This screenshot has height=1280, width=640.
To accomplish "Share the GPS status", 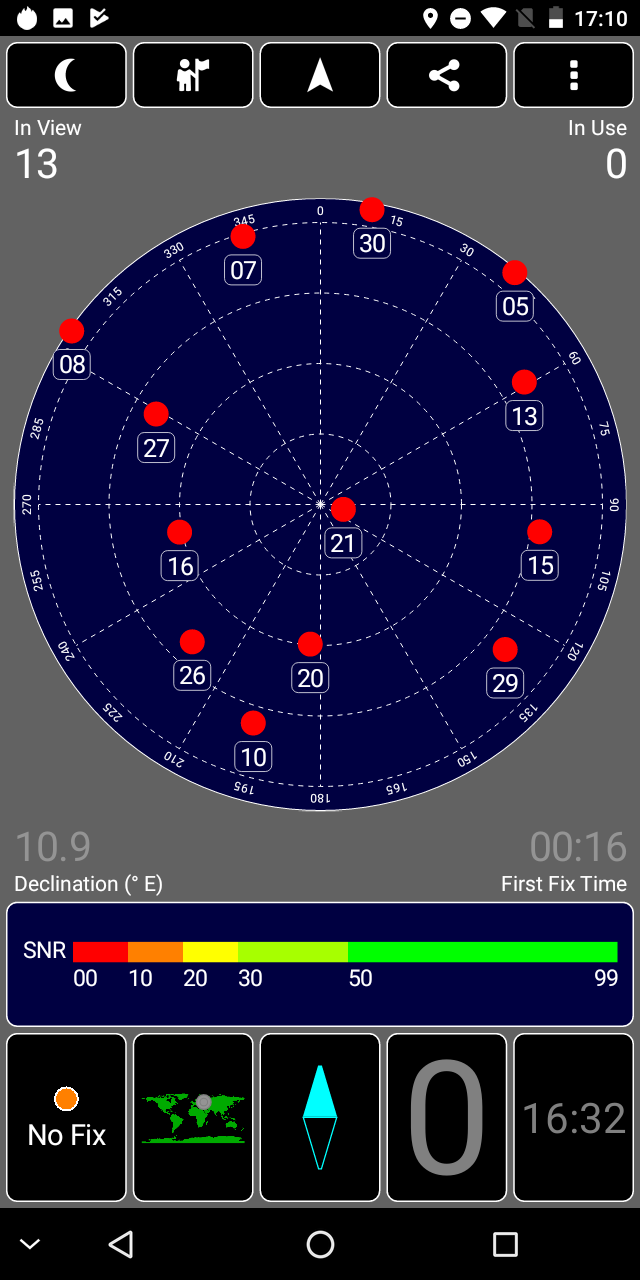I will [447, 75].
